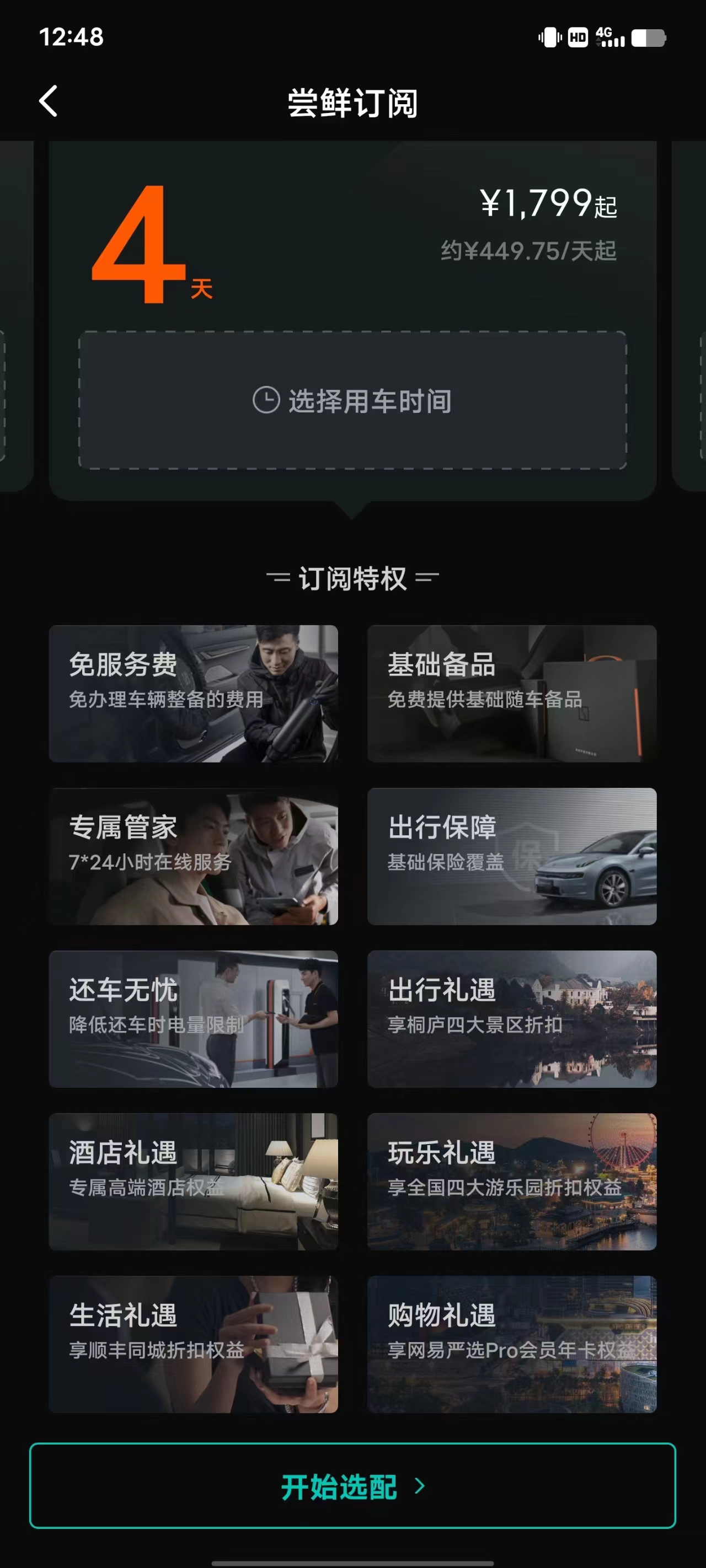Open the 购物礼遇 shopping benefit card

[512, 1344]
